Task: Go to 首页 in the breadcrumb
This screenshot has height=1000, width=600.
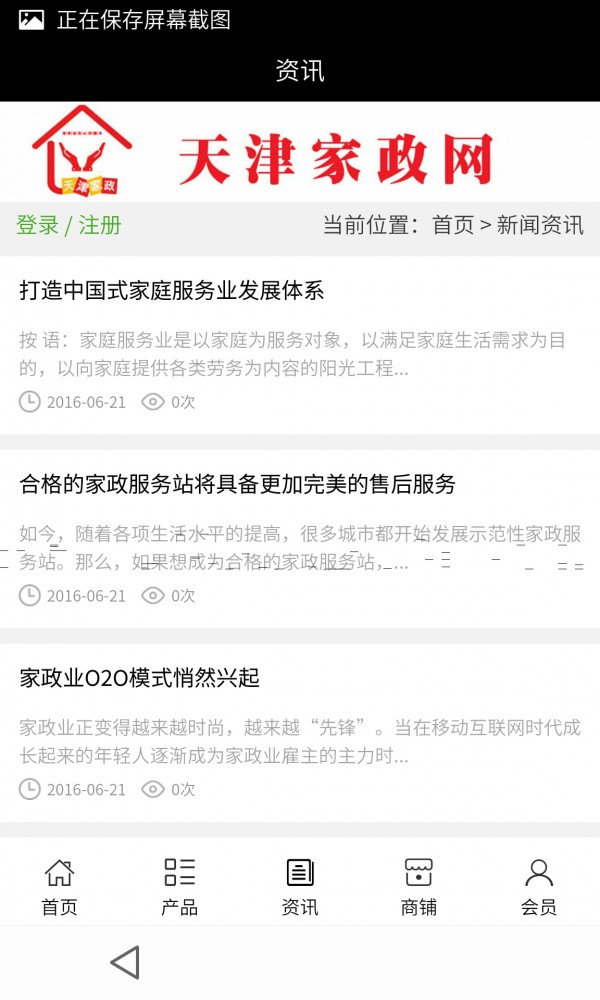Action: point(452,226)
